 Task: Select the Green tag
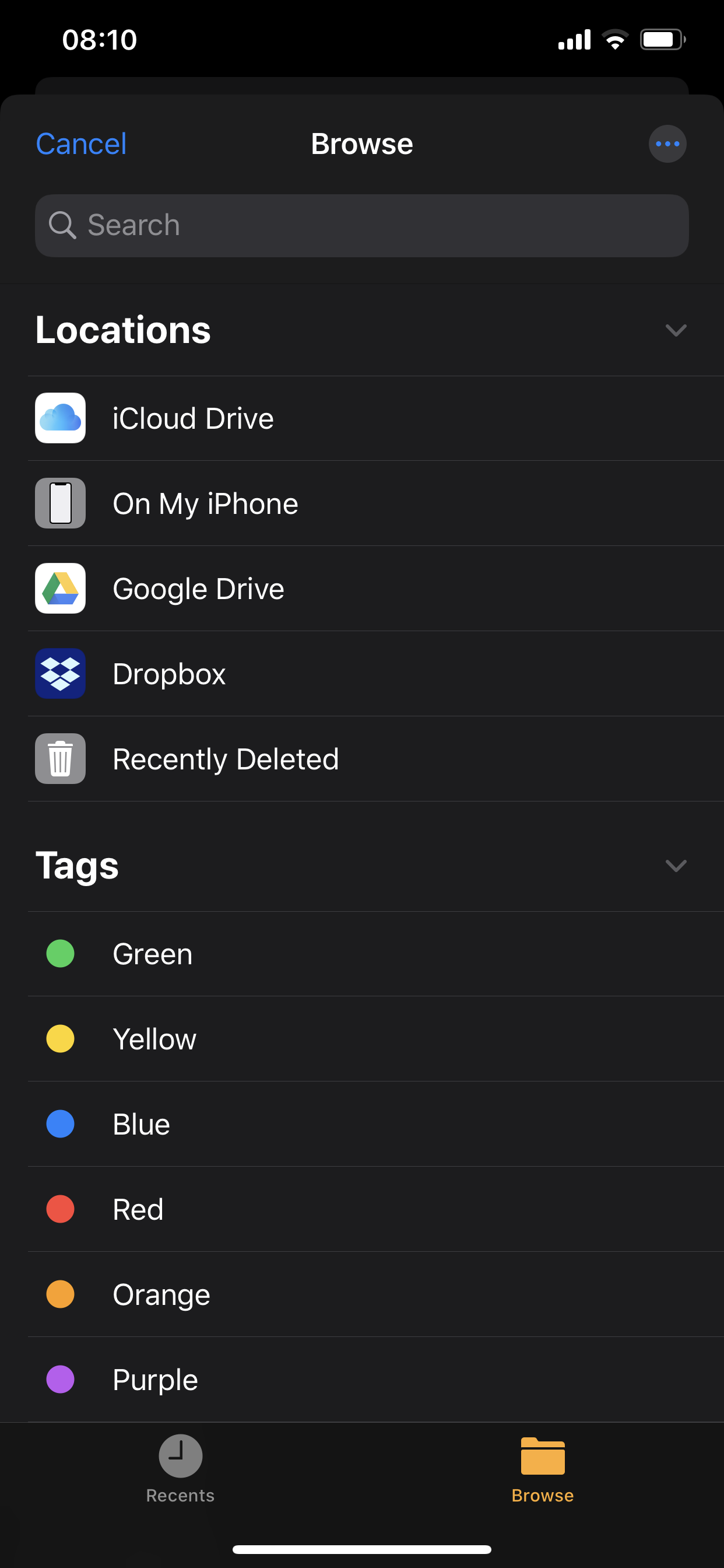pyautogui.click(x=152, y=954)
